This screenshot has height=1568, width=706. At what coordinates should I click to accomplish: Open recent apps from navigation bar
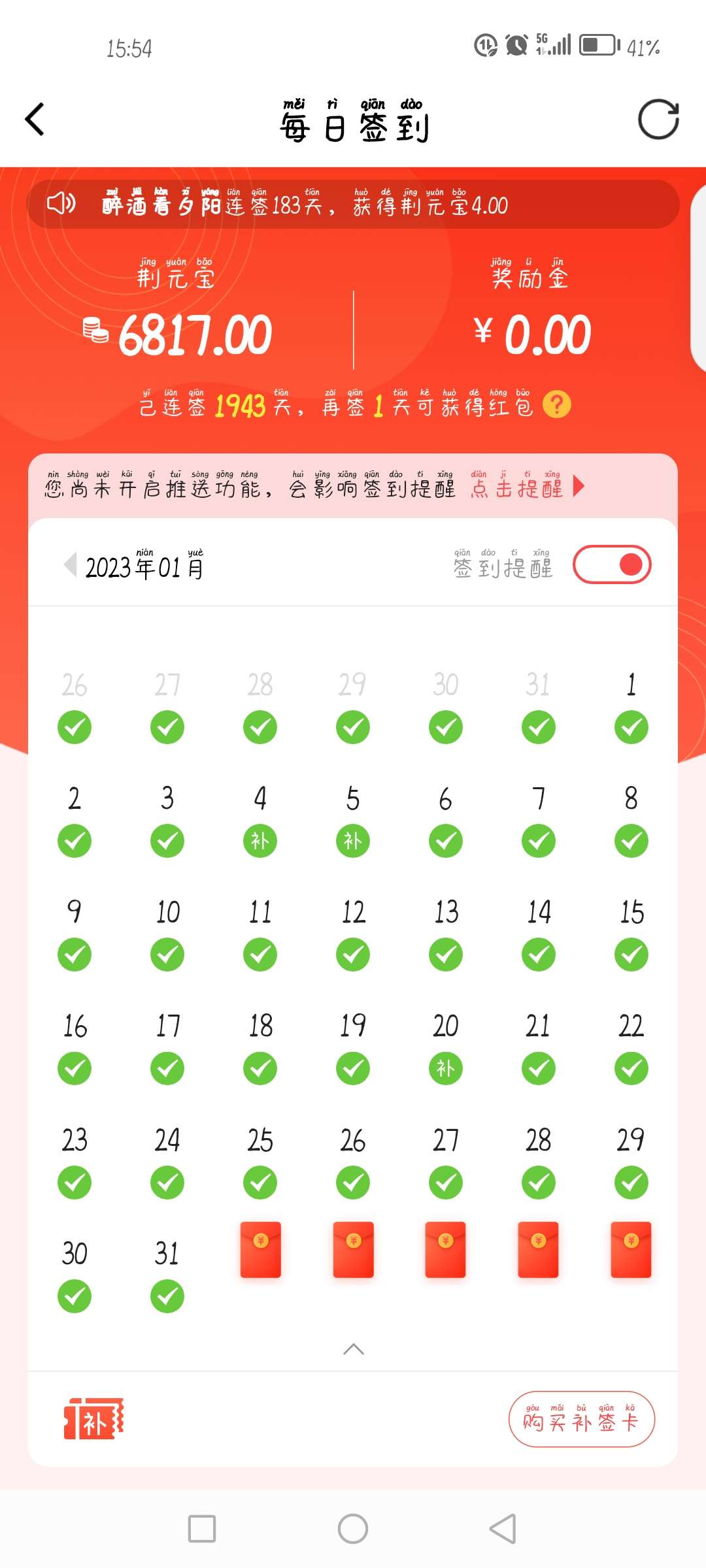tap(202, 1529)
